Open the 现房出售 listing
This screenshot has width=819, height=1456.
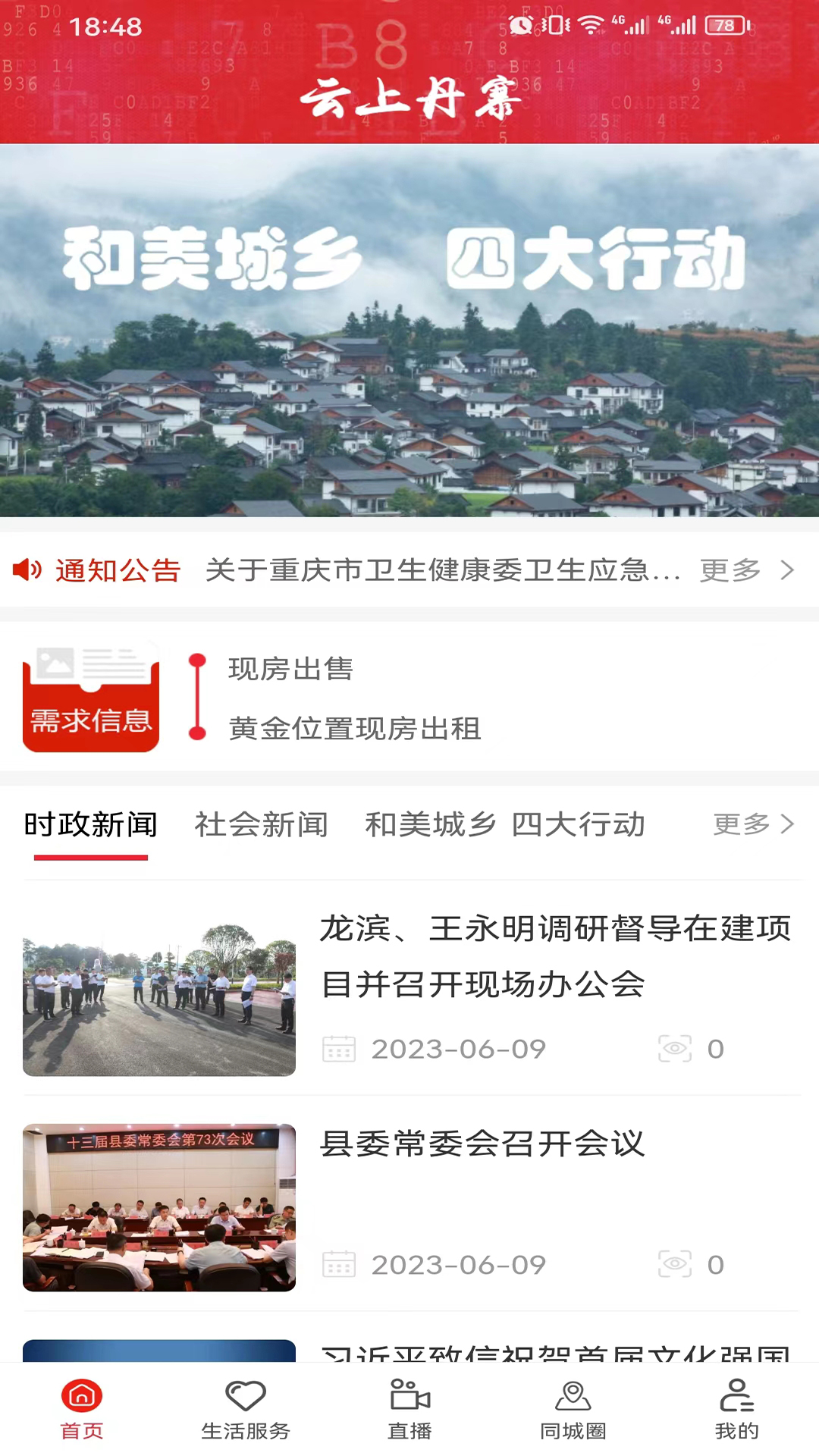290,669
